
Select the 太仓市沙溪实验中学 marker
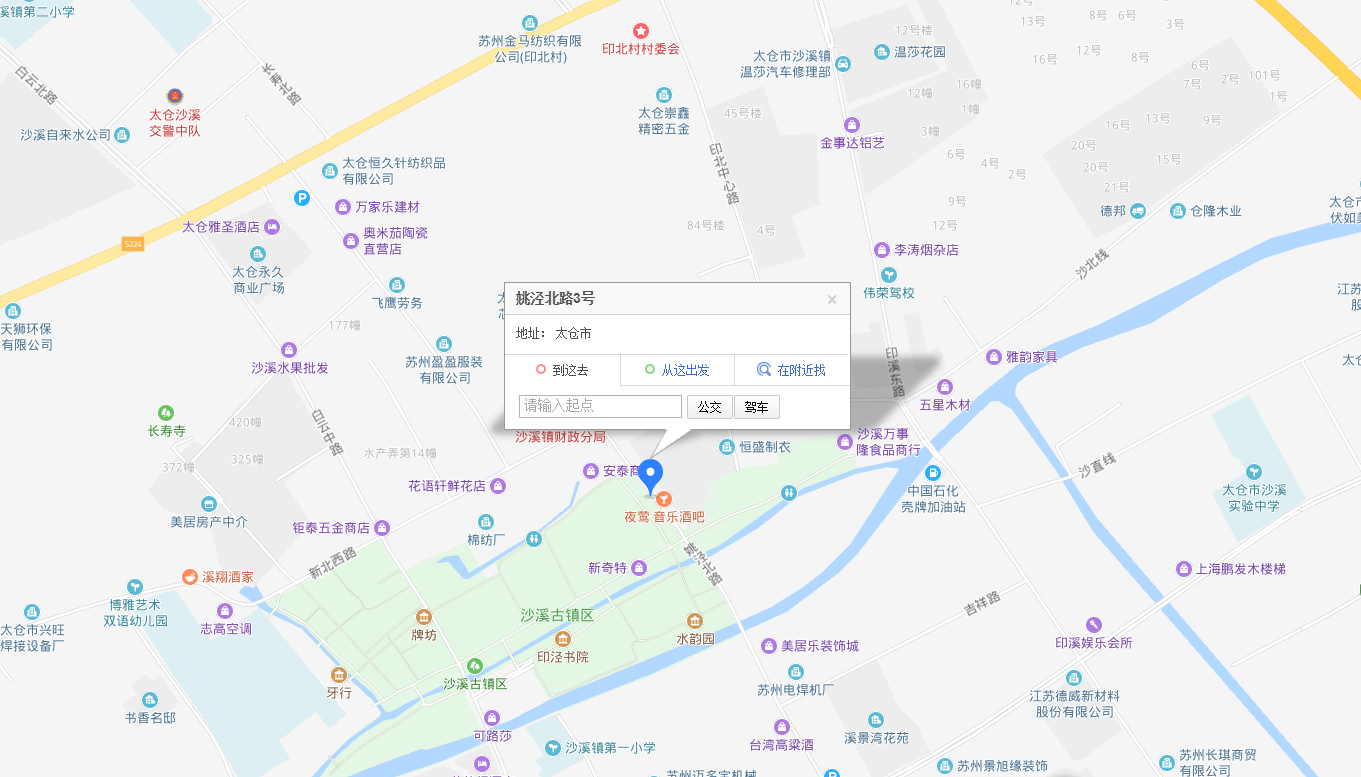pyautogui.click(x=1254, y=472)
